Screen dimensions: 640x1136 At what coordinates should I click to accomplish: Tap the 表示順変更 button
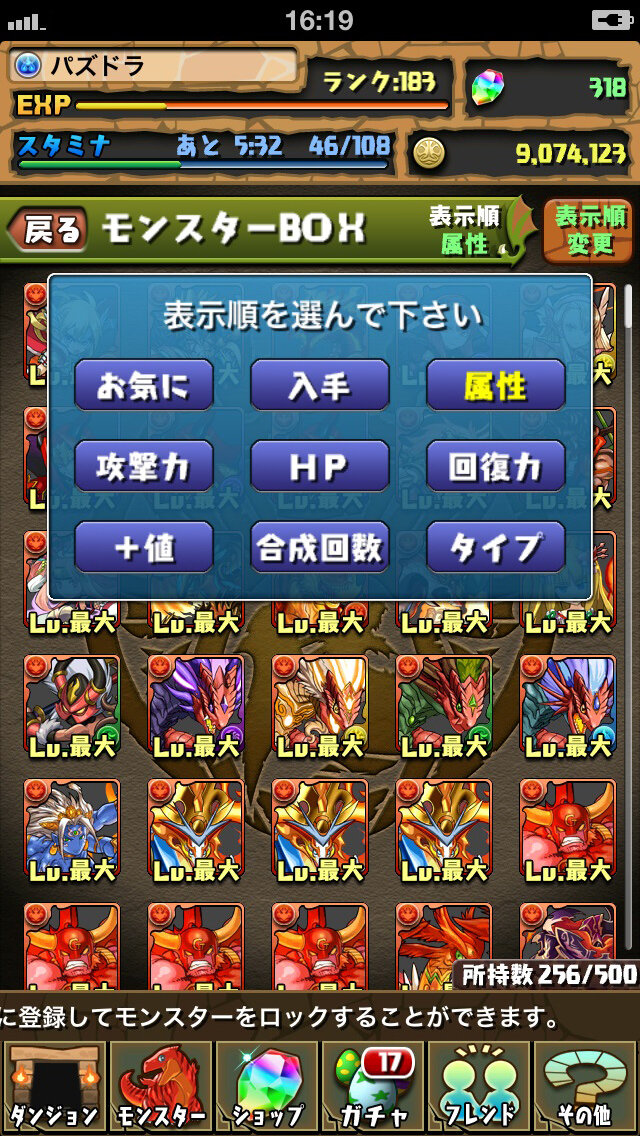pyautogui.click(x=589, y=230)
